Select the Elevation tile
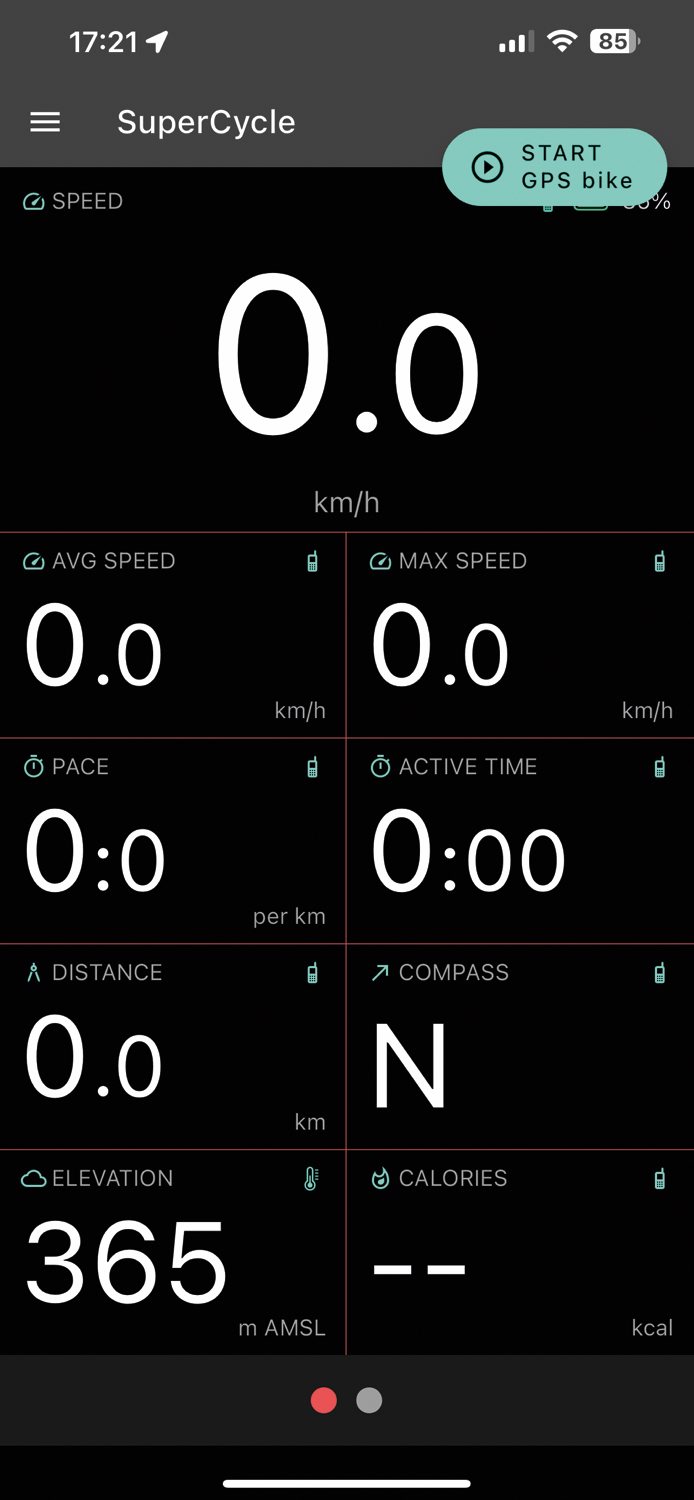This screenshot has height=1500, width=694. tap(172, 1253)
